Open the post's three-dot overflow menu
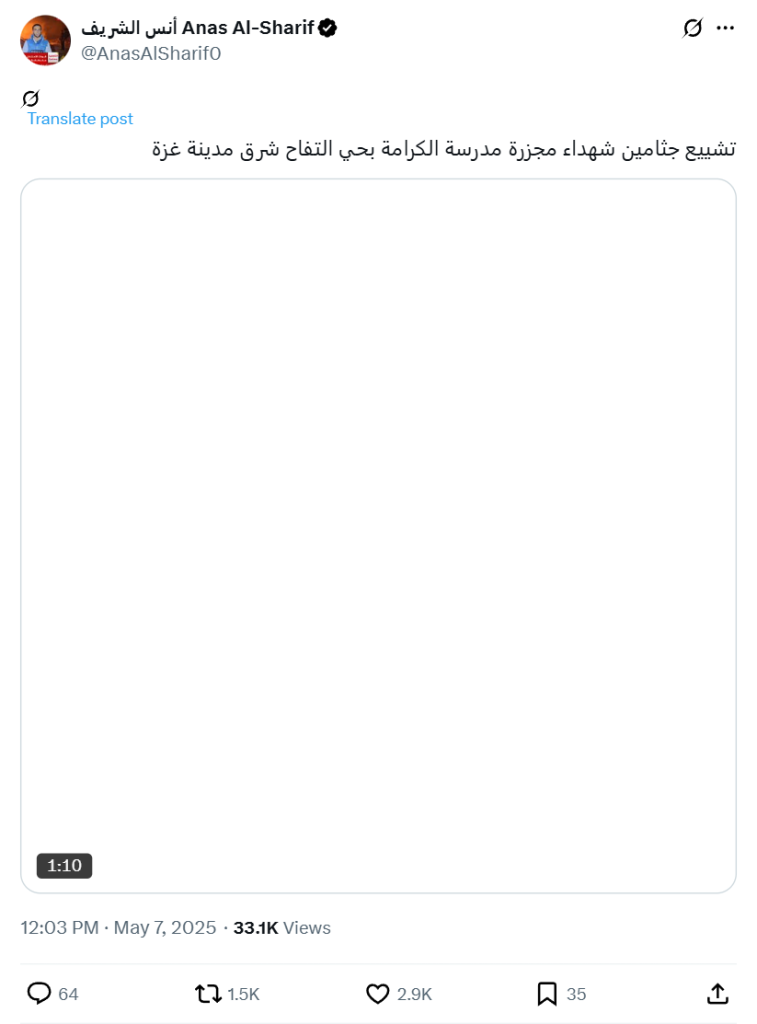 click(726, 28)
